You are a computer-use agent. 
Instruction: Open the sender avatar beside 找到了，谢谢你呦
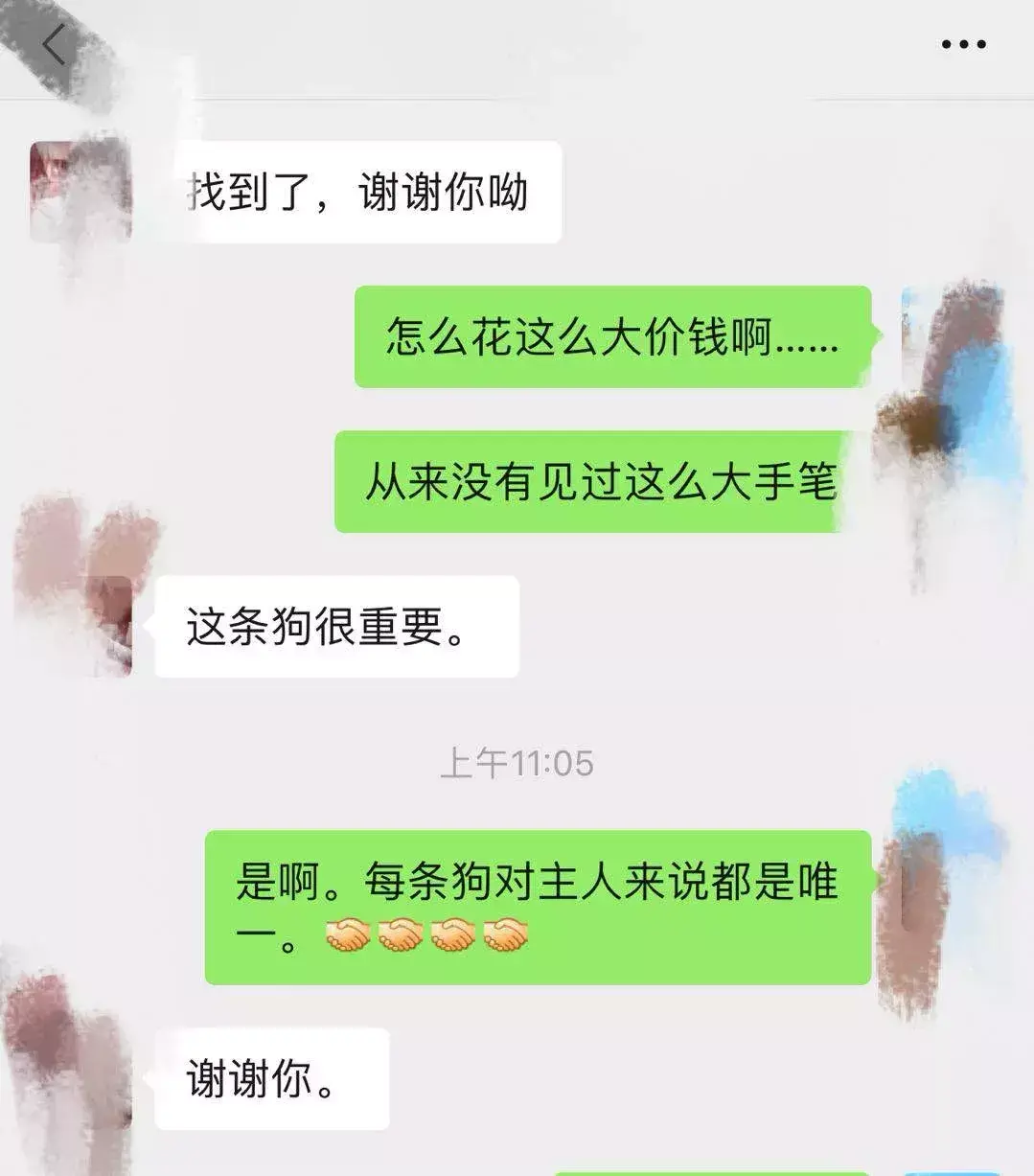click(80, 191)
